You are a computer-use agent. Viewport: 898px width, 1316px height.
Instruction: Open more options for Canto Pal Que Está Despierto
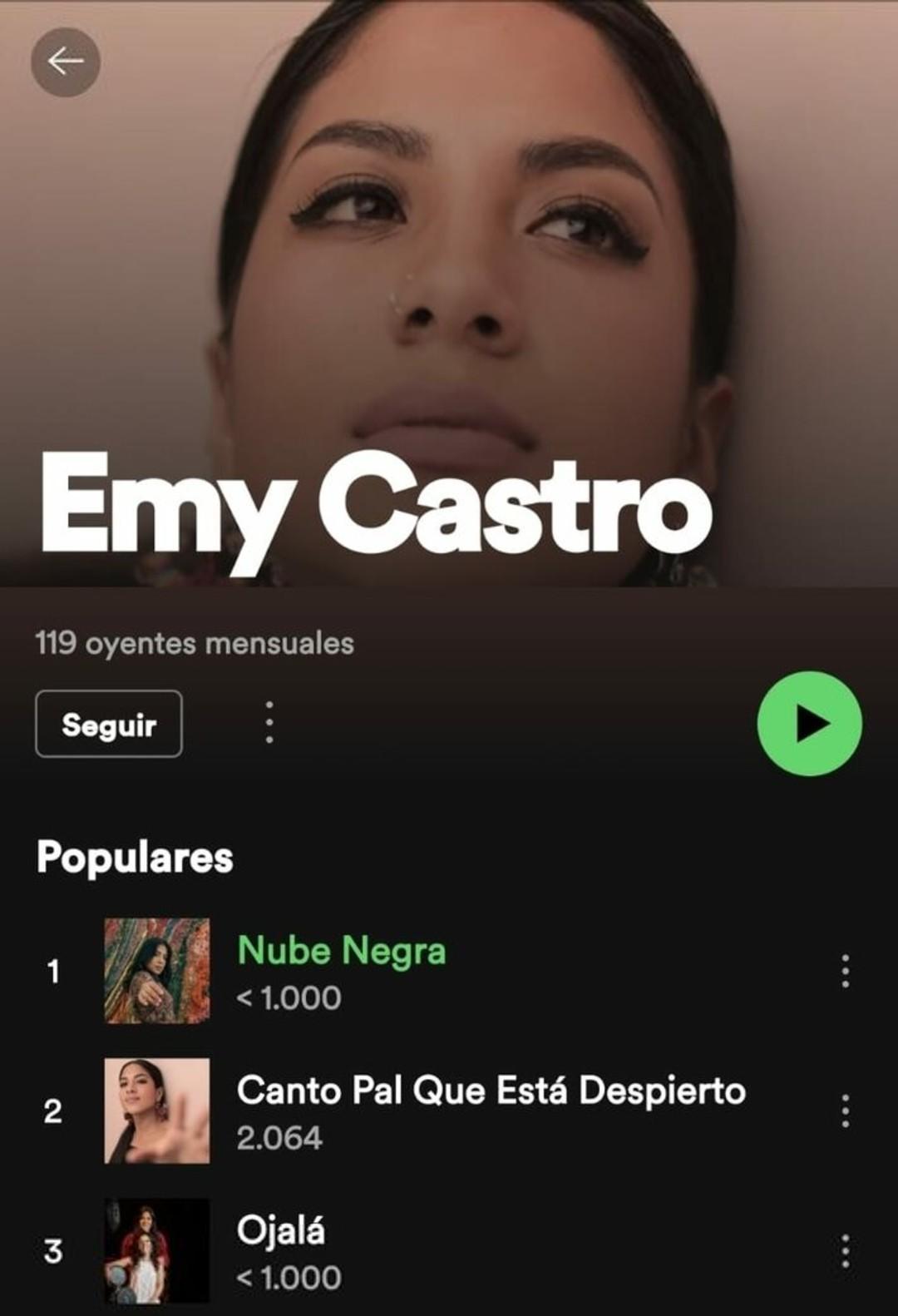pos(845,1111)
